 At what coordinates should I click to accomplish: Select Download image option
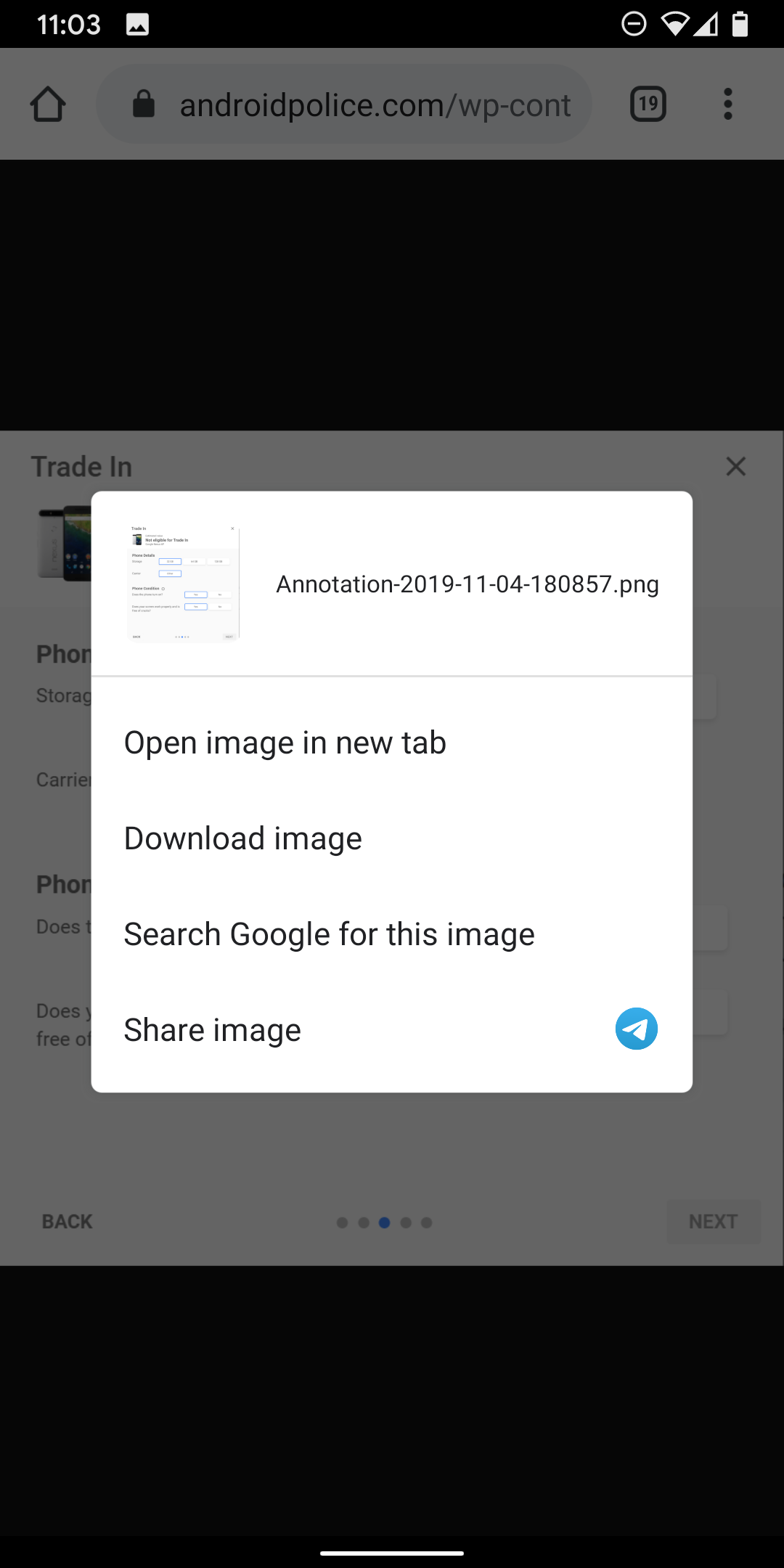tap(391, 838)
